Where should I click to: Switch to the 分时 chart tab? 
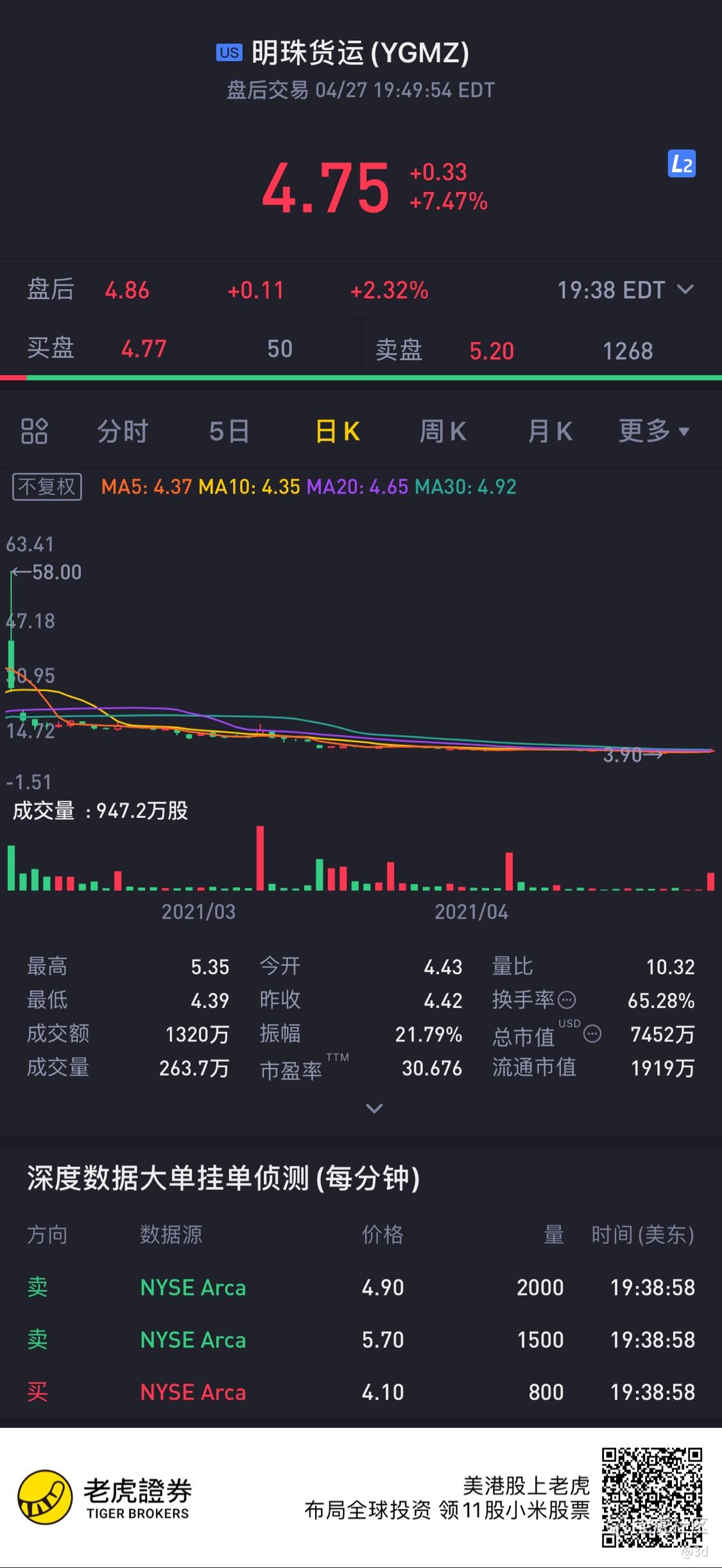[123, 431]
